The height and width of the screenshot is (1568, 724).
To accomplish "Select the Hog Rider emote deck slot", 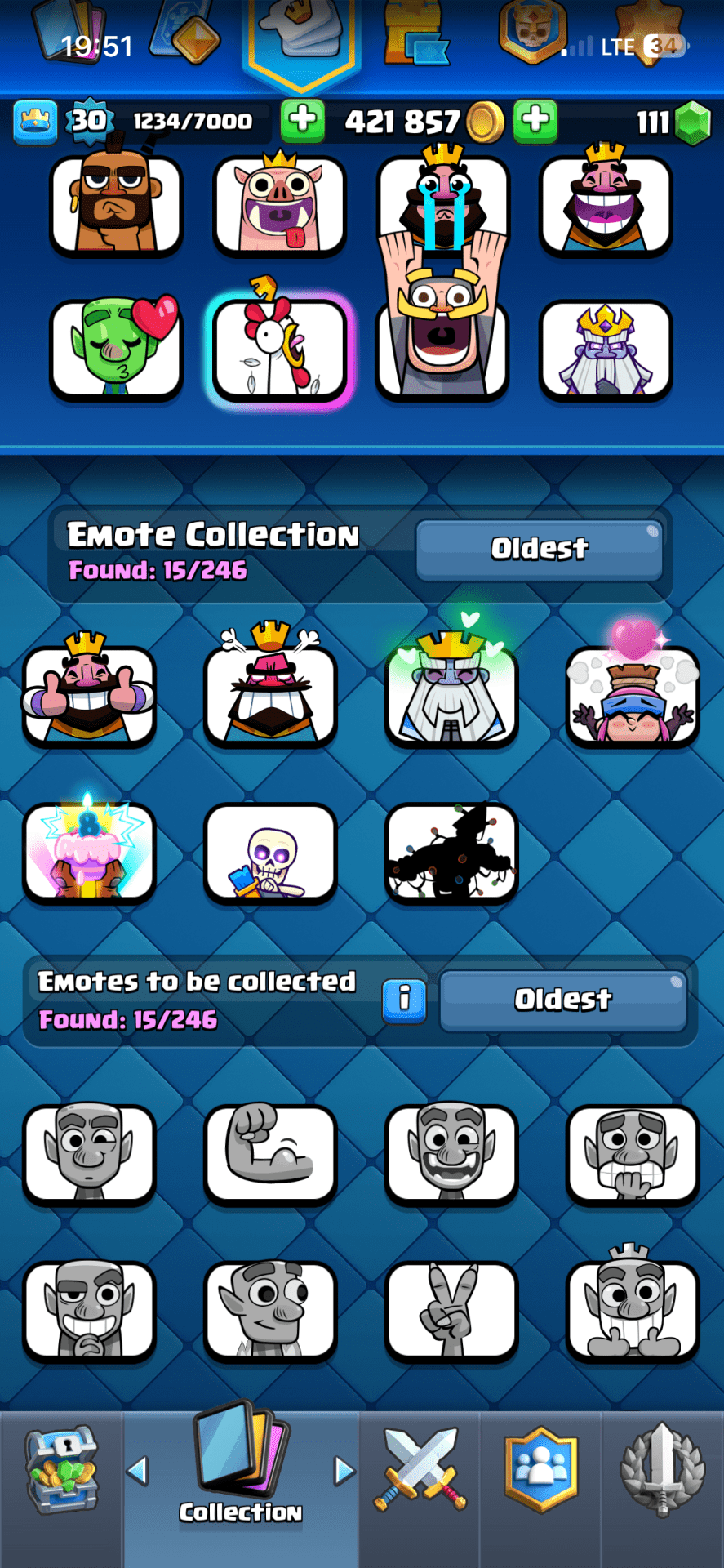I will coord(116,204).
